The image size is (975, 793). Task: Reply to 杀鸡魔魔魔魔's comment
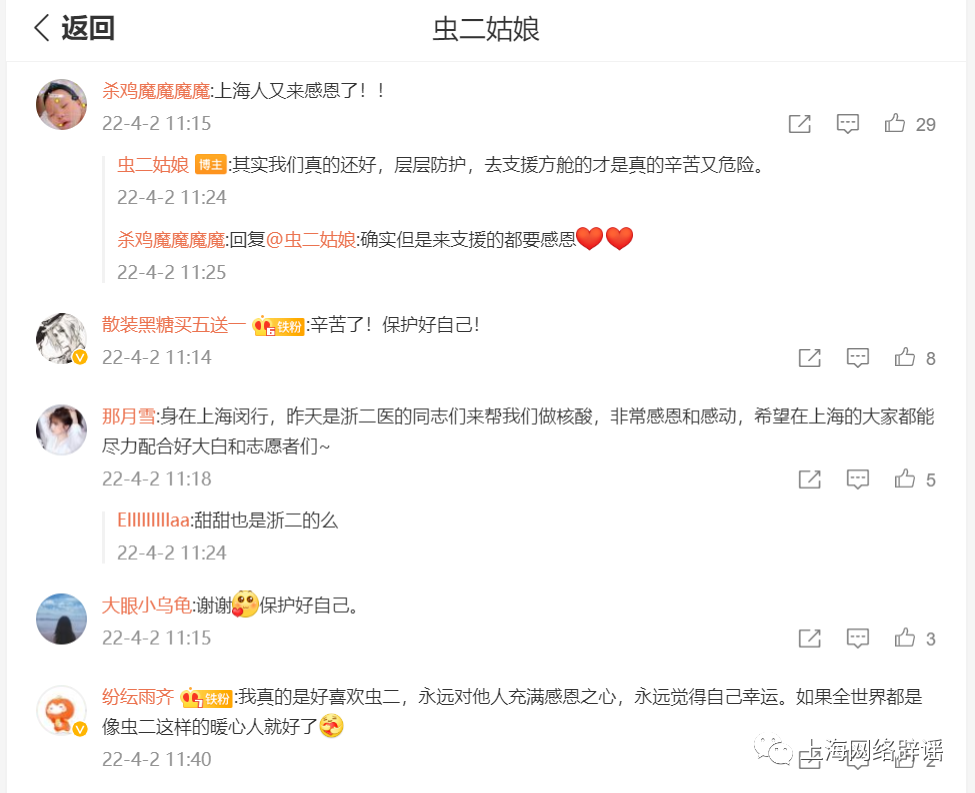point(848,124)
